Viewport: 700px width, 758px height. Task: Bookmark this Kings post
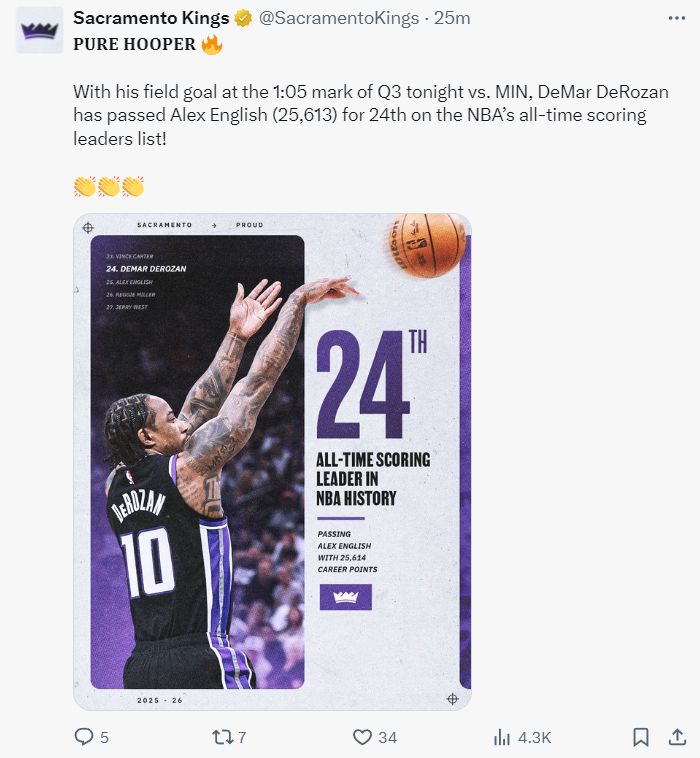point(640,737)
